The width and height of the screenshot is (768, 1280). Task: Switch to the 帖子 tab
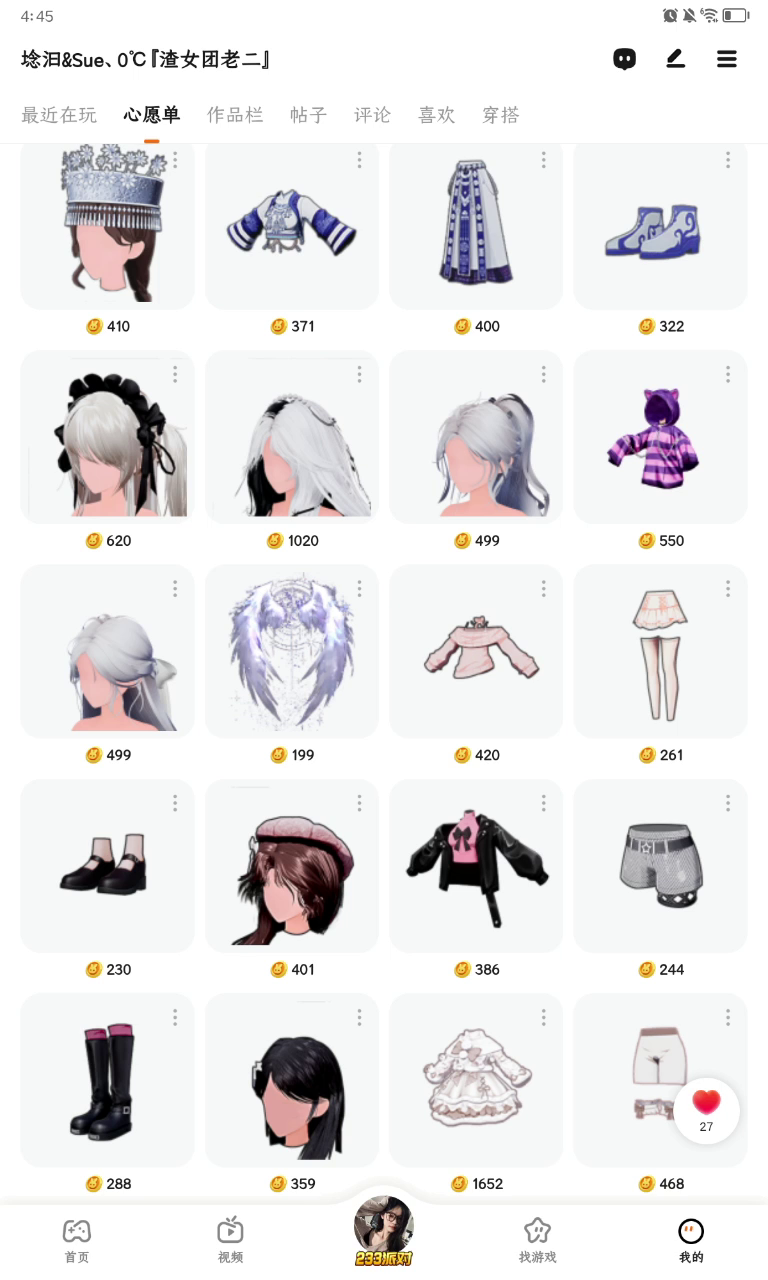click(x=309, y=115)
